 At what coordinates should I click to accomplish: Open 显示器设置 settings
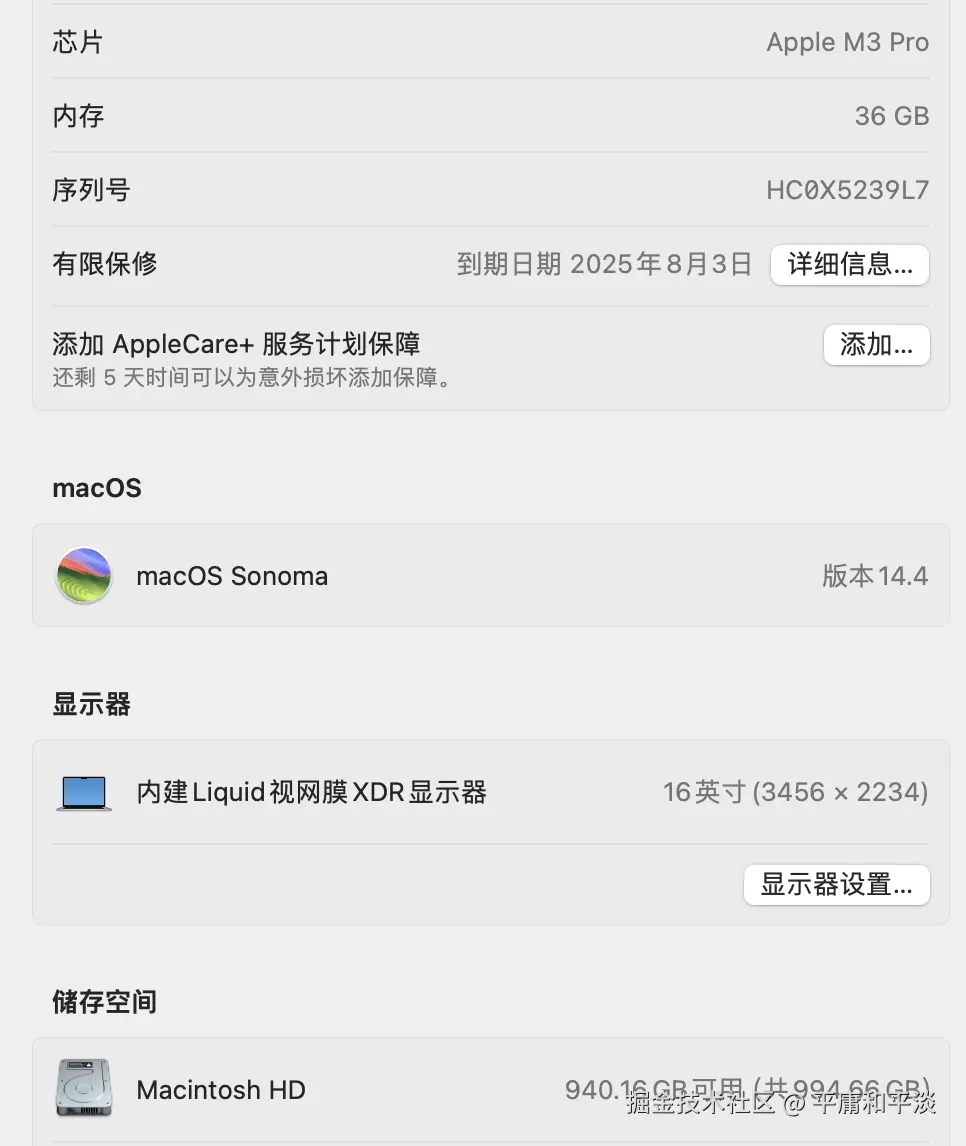click(836, 884)
